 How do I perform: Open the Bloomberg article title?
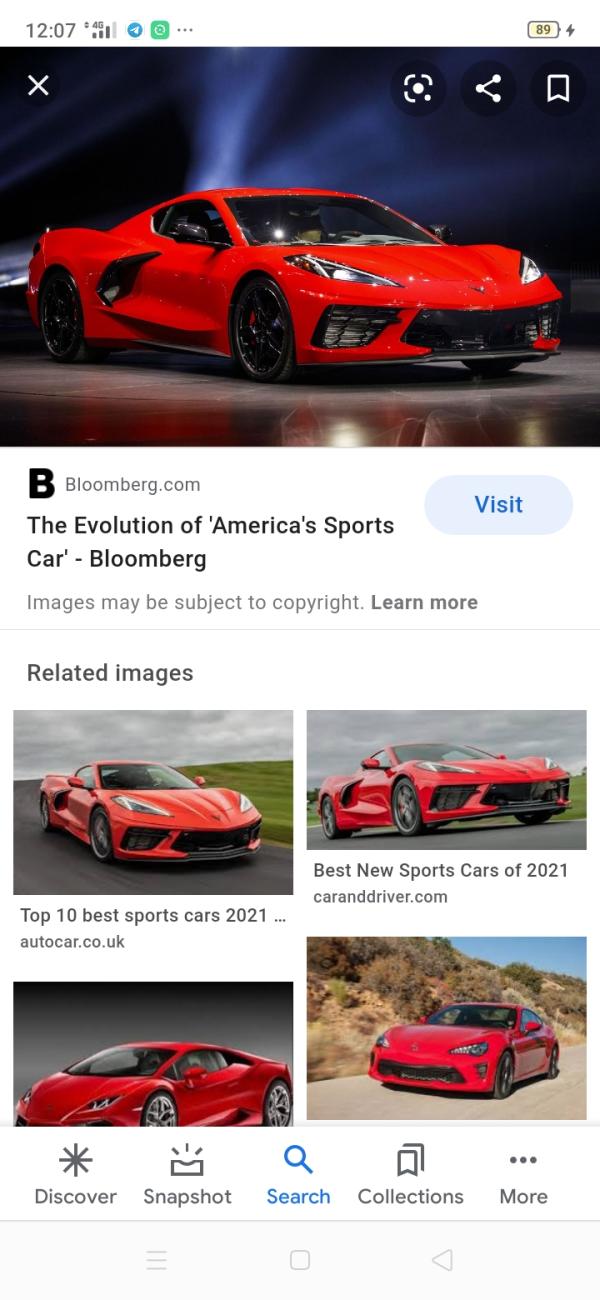210,541
